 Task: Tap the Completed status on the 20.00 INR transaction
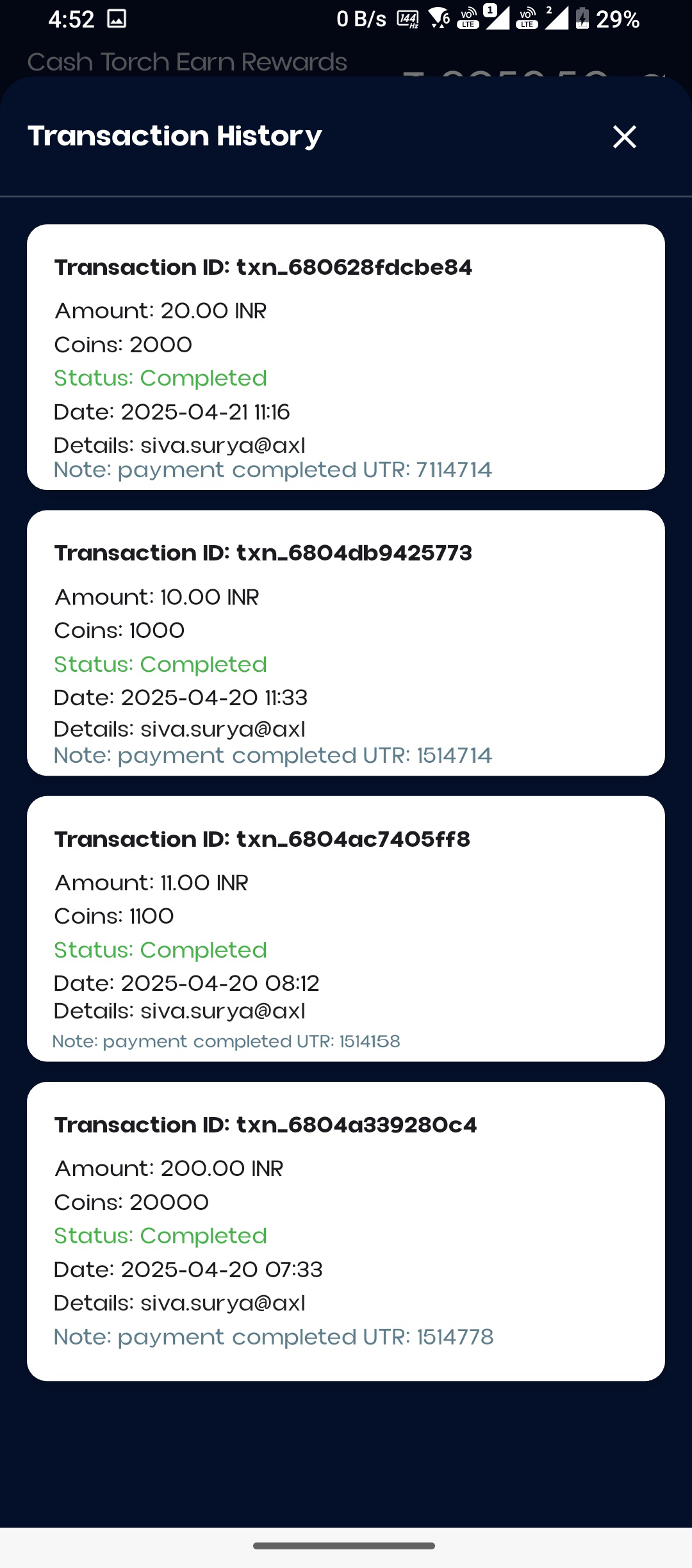pos(160,378)
